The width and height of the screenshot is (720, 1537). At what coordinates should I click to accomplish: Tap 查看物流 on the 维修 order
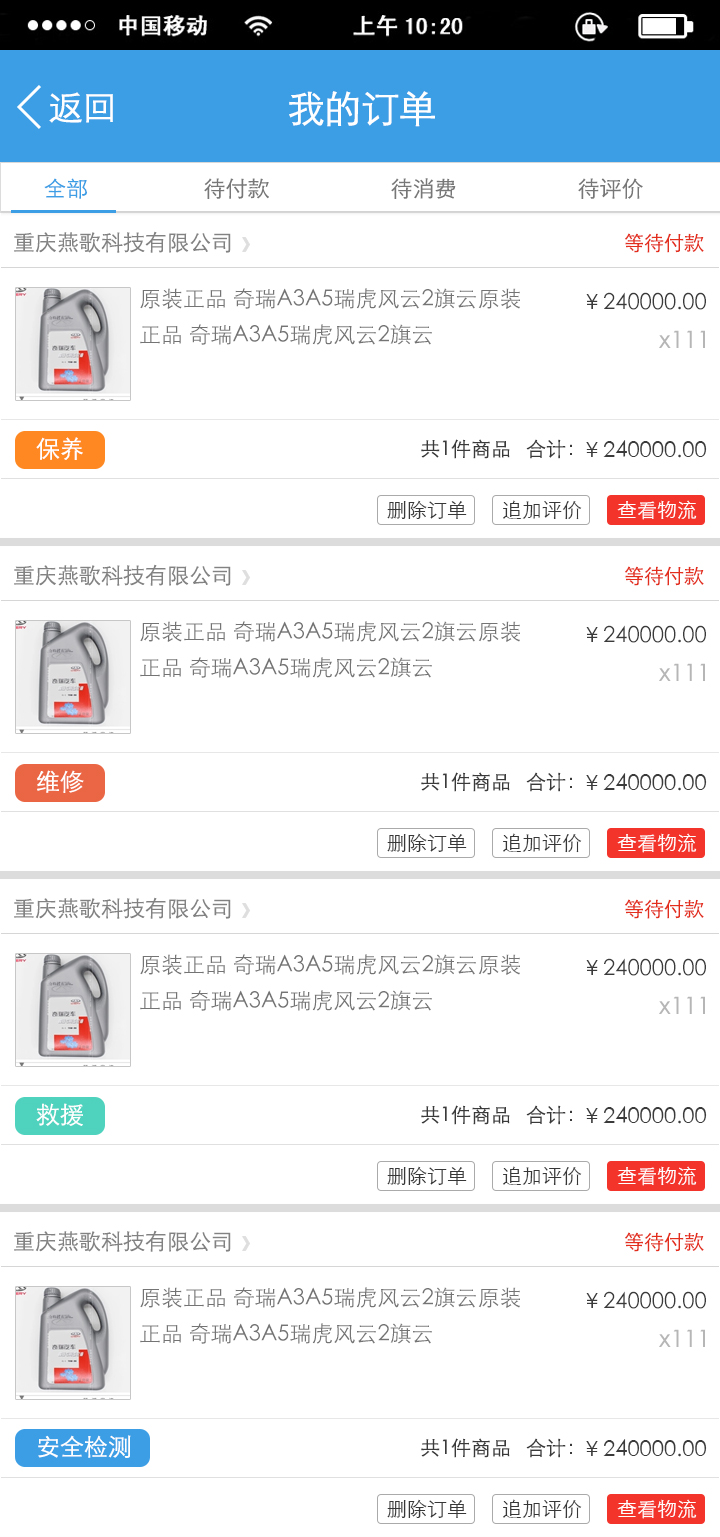coord(656,843)
